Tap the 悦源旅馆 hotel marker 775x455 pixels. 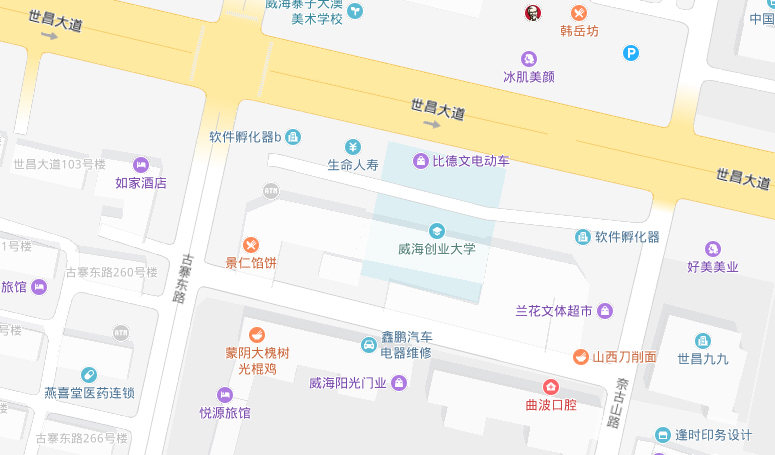point(225,395)
